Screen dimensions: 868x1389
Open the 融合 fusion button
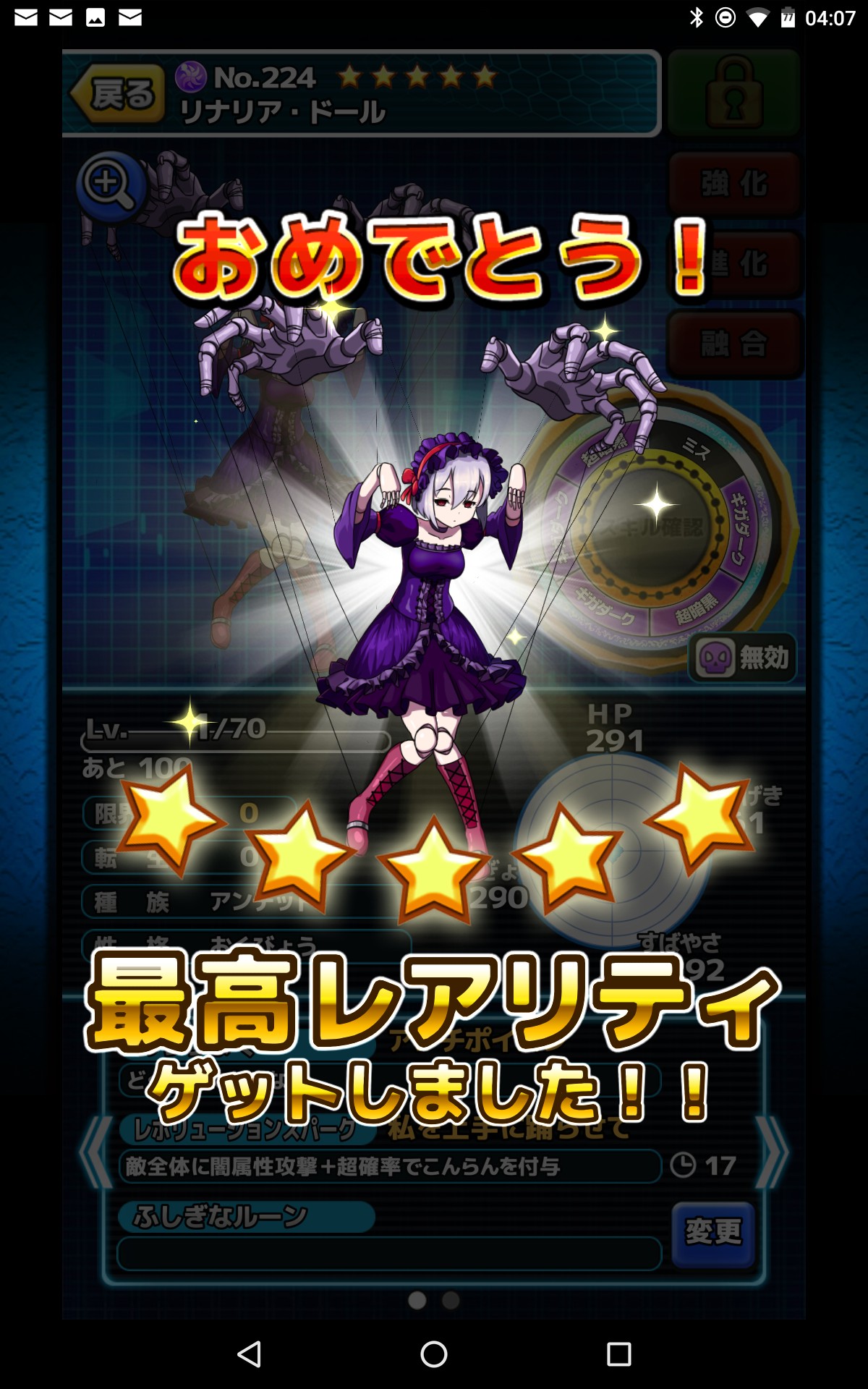point(734,344)
